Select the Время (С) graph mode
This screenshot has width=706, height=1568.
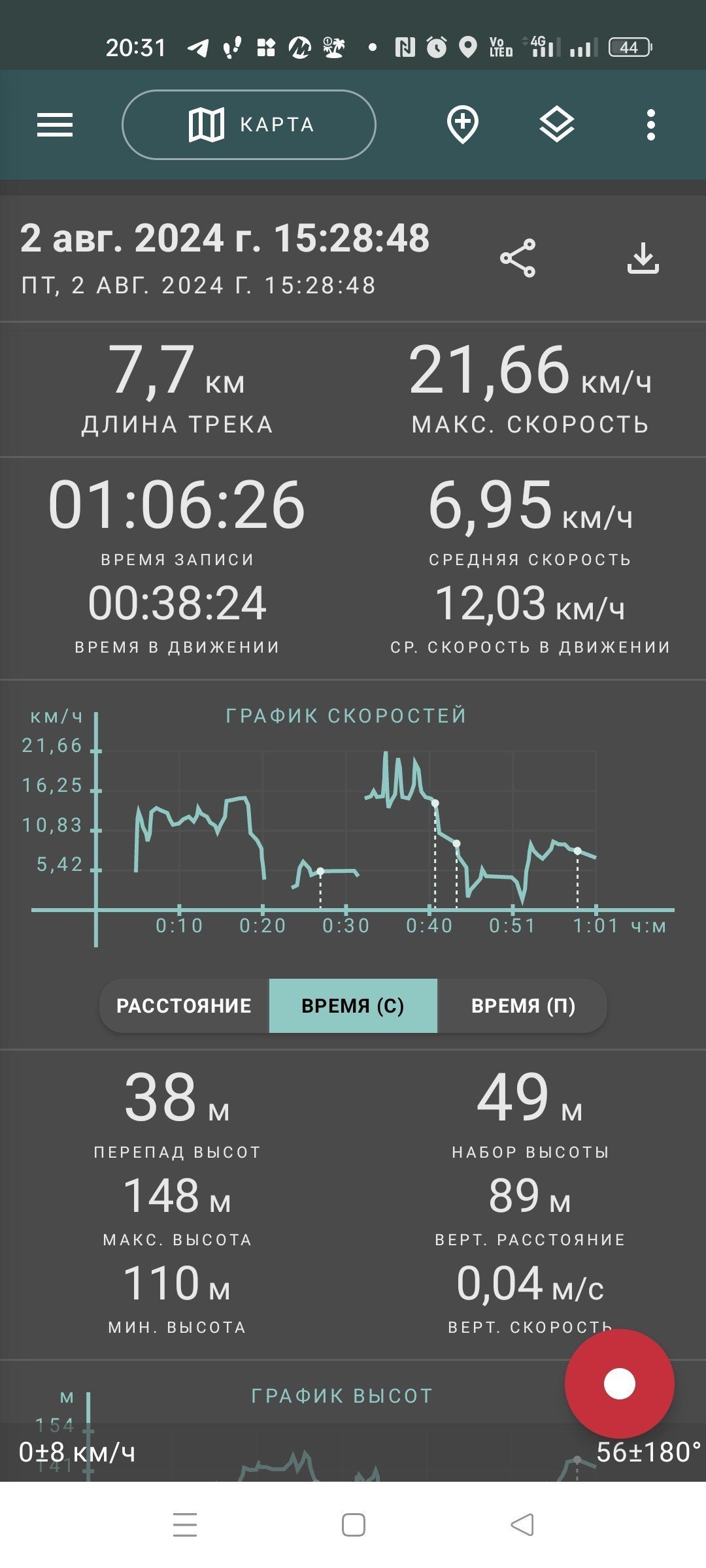click(353, 1005)
